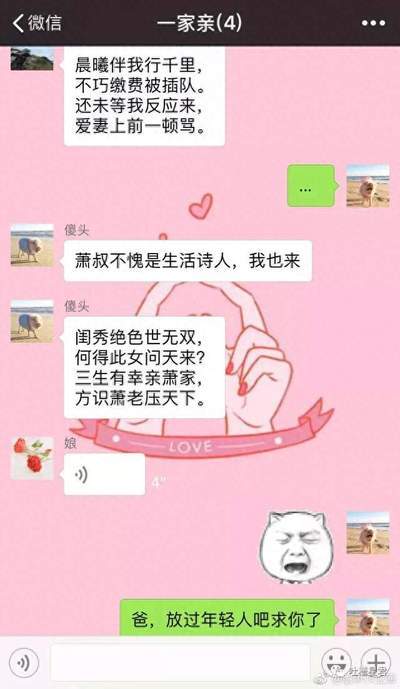The height and width of the screenshot is (689, 400).
Task: Open the group chat options menu
Action: [373, 23]
